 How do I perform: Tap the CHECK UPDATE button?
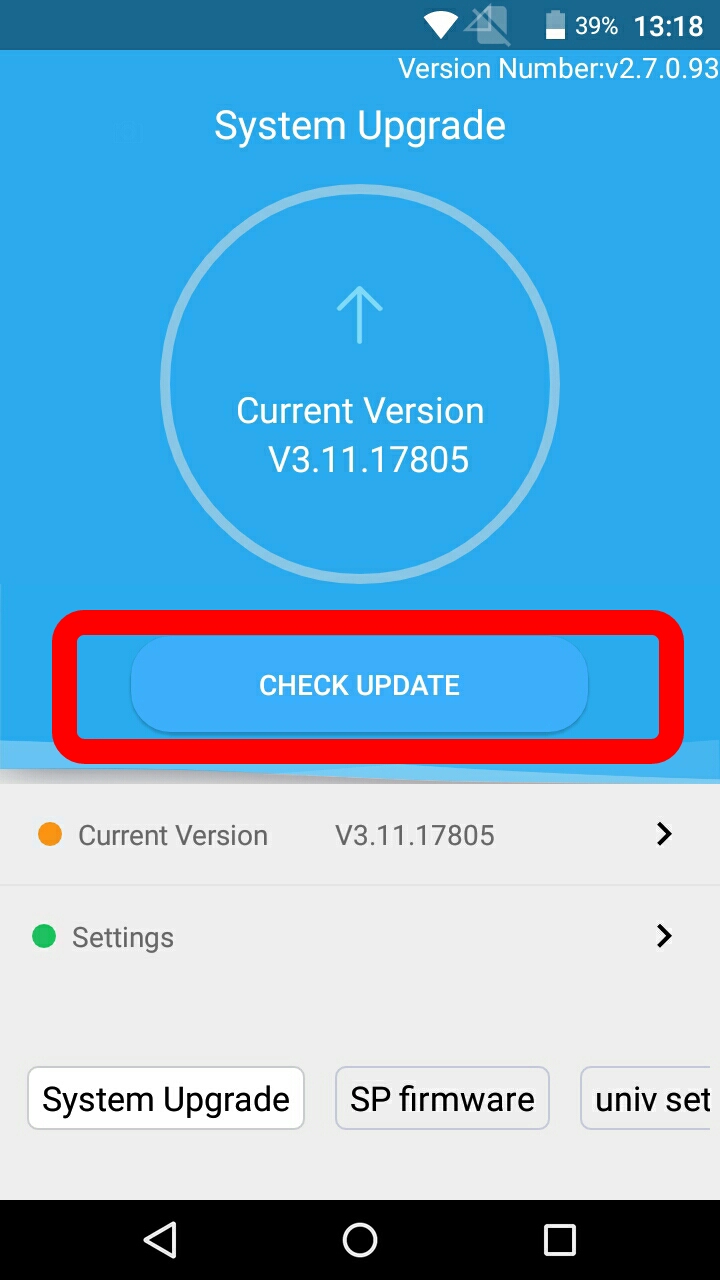click(x=359, y=685)
